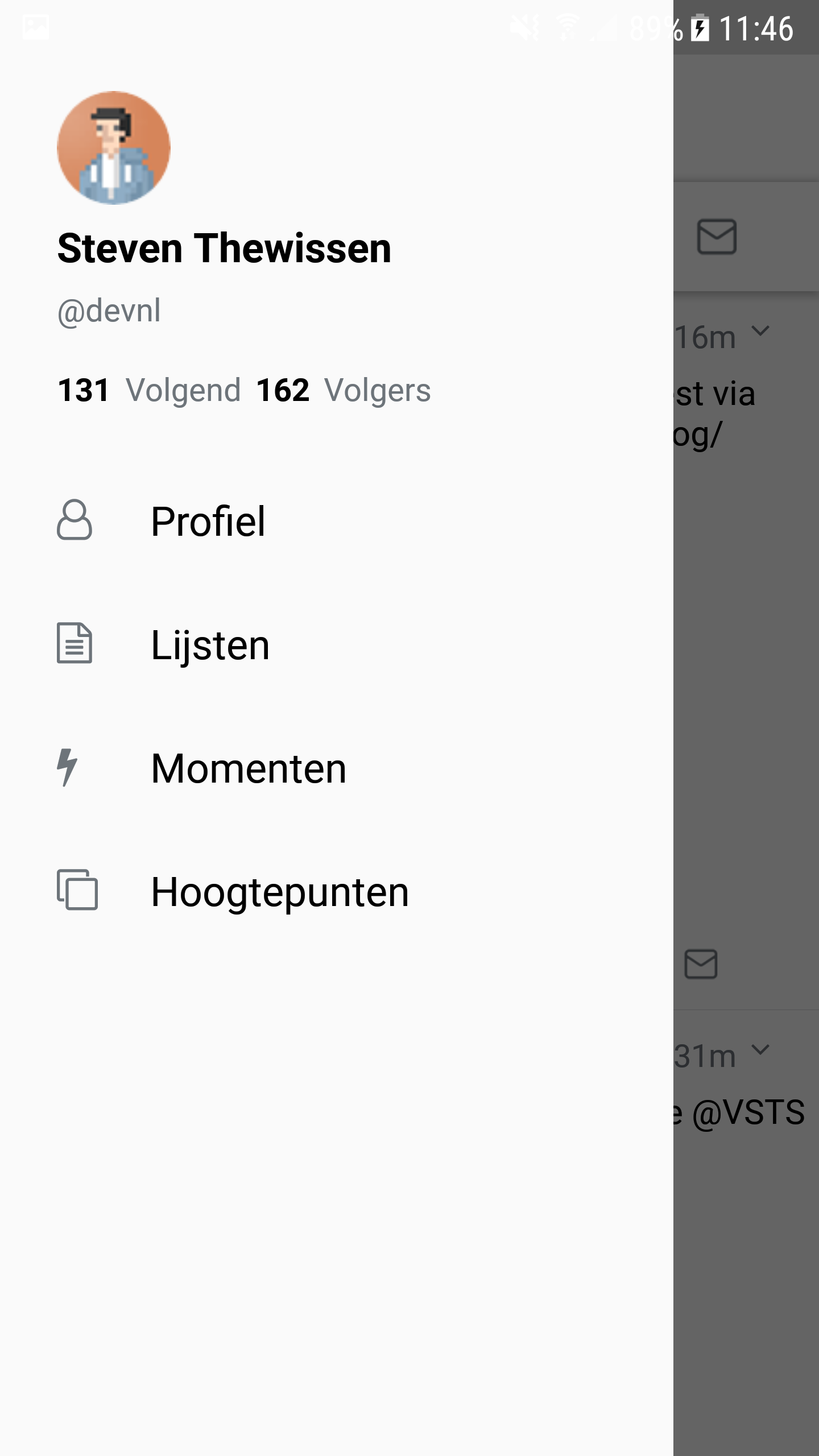Tap the Momenten lightning bolt icon

pos(67,768)
